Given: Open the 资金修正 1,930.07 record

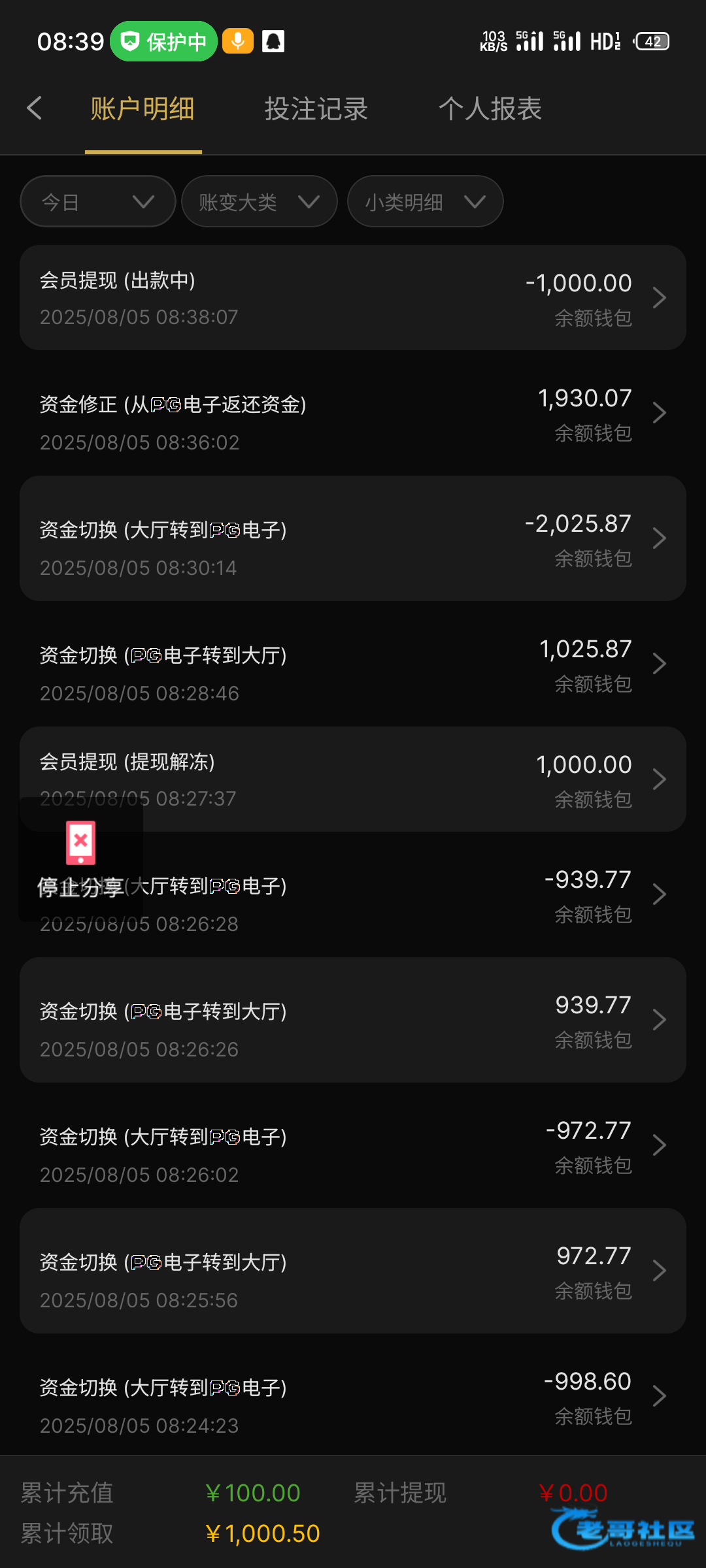Looking at the screenshot, I should coord(353,413).
